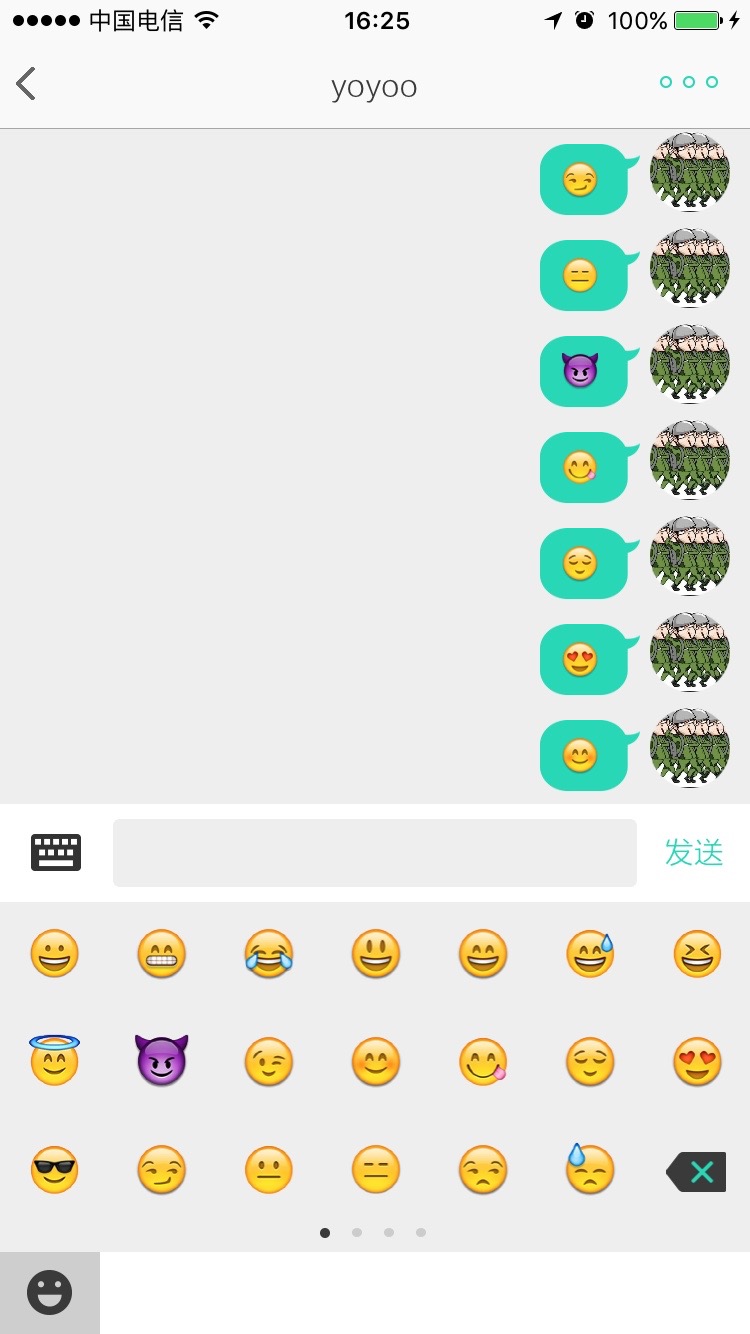750x1334 pixels.
Task: Insert the sunglasses emoji
Action: pos(54,1169)
